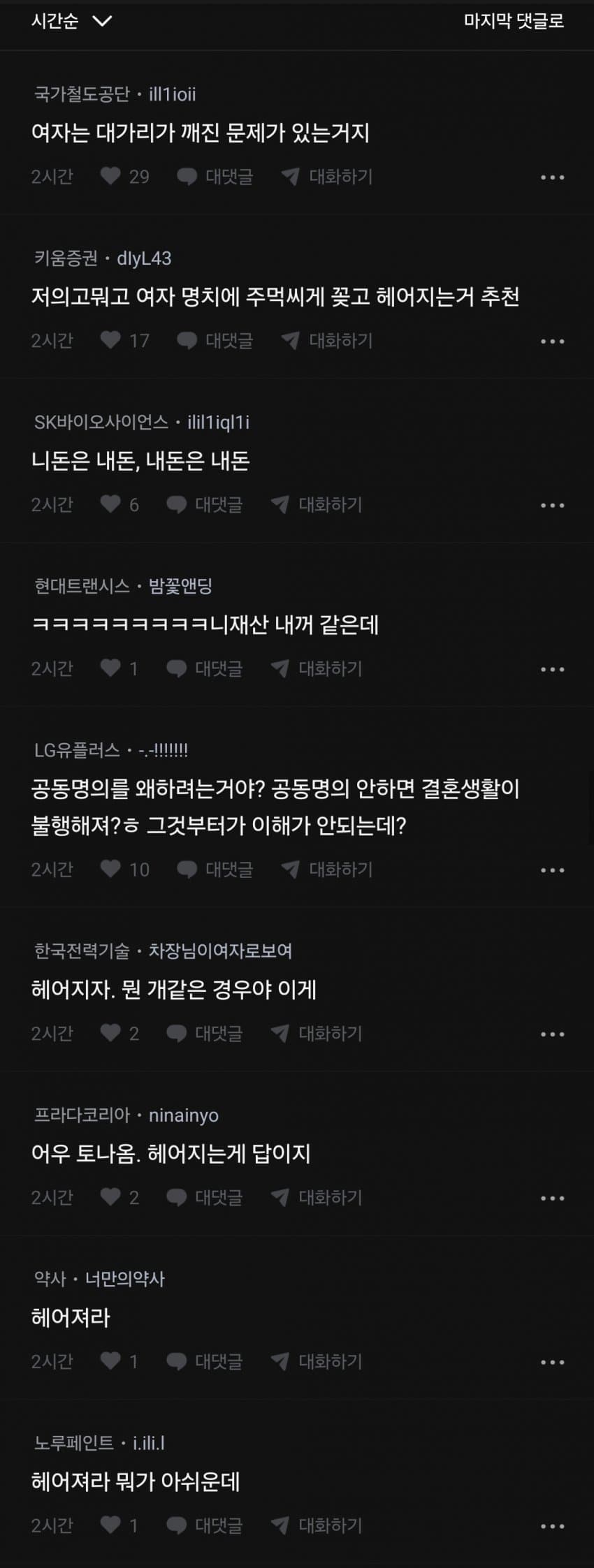Open the more options for ill1ioii's comment
The image size is (594, 1568).
coord(552,177)
